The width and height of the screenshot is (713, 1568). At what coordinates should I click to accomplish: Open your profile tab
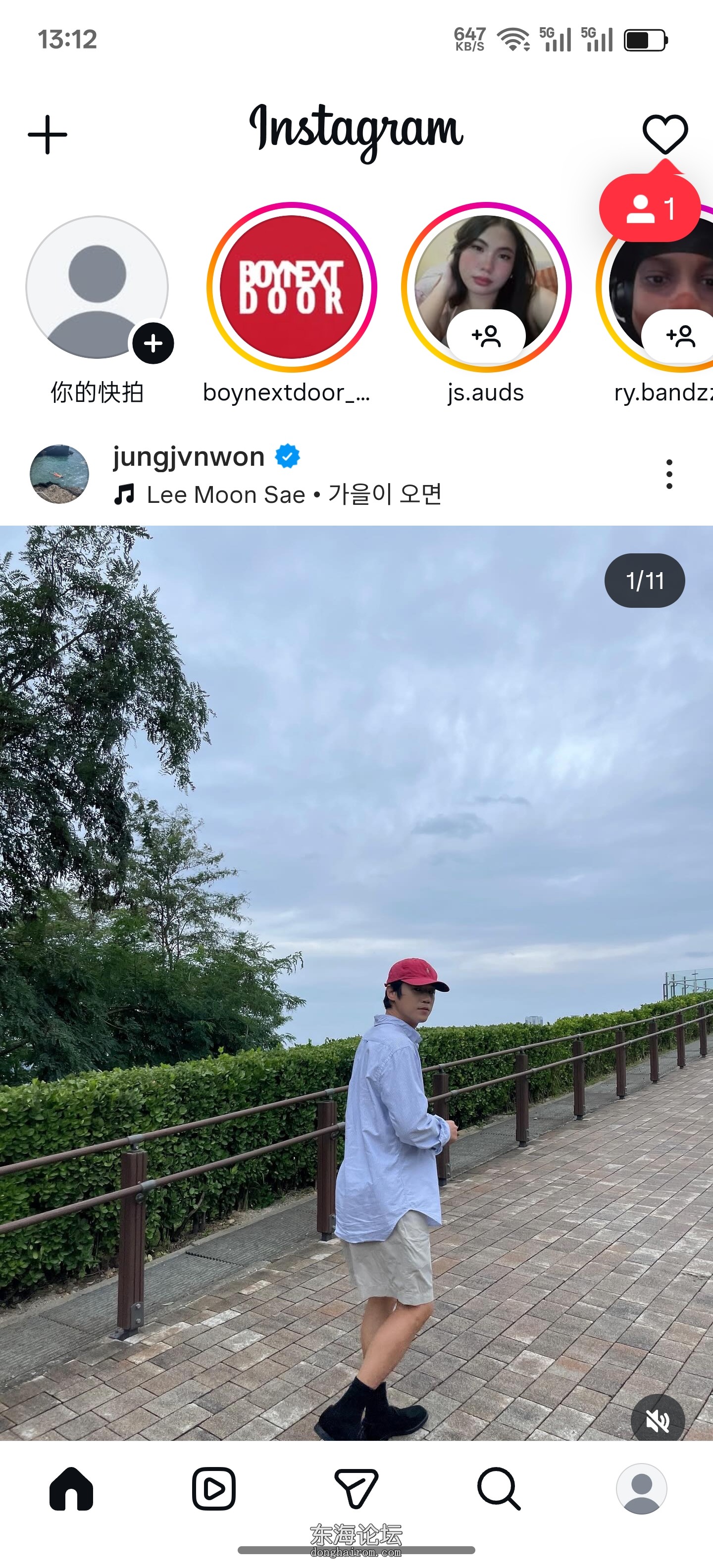point(641,1489)
